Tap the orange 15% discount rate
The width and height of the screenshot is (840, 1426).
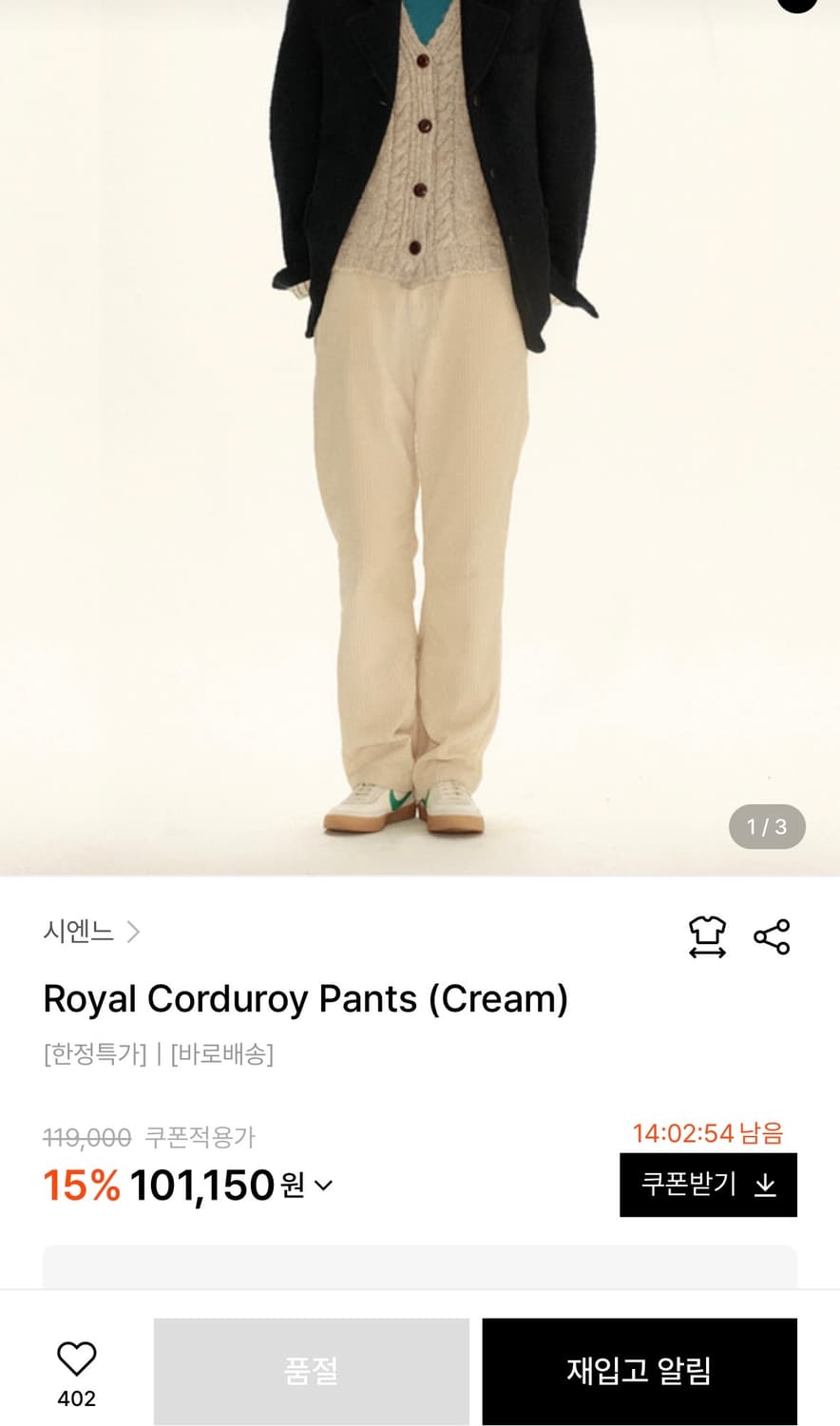(x=79, y=1186)
